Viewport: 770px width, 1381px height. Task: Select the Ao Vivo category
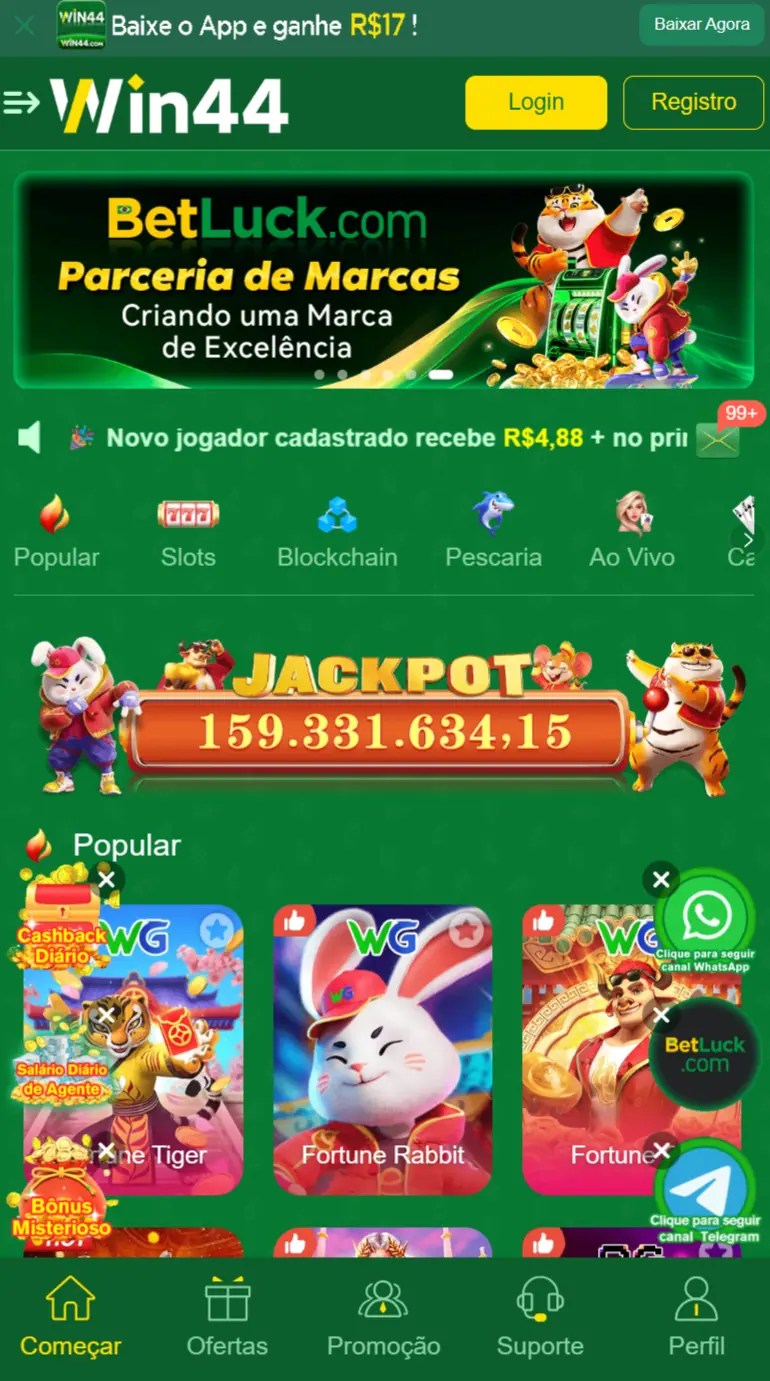(x=632, y=534)
